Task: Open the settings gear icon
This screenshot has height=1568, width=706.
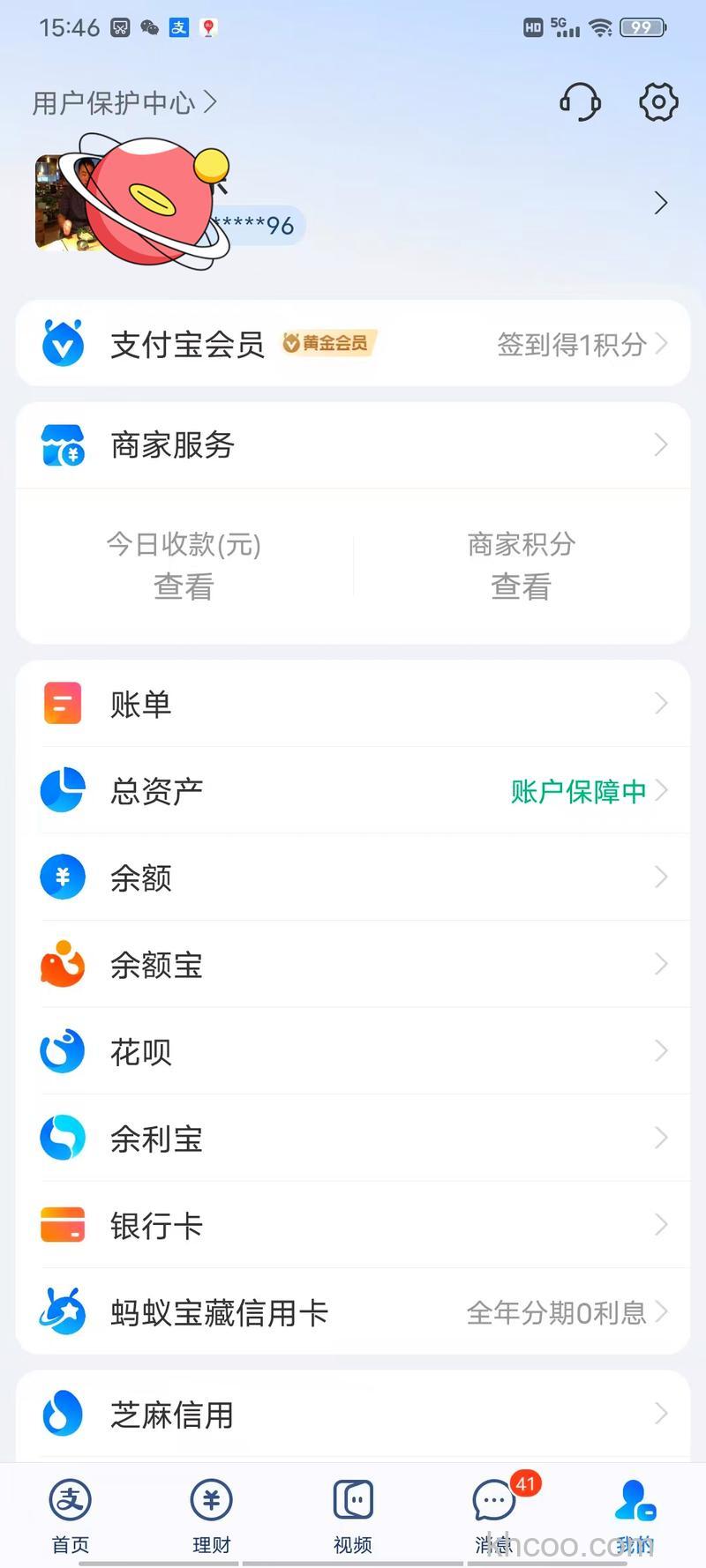Action: [657, 101]
